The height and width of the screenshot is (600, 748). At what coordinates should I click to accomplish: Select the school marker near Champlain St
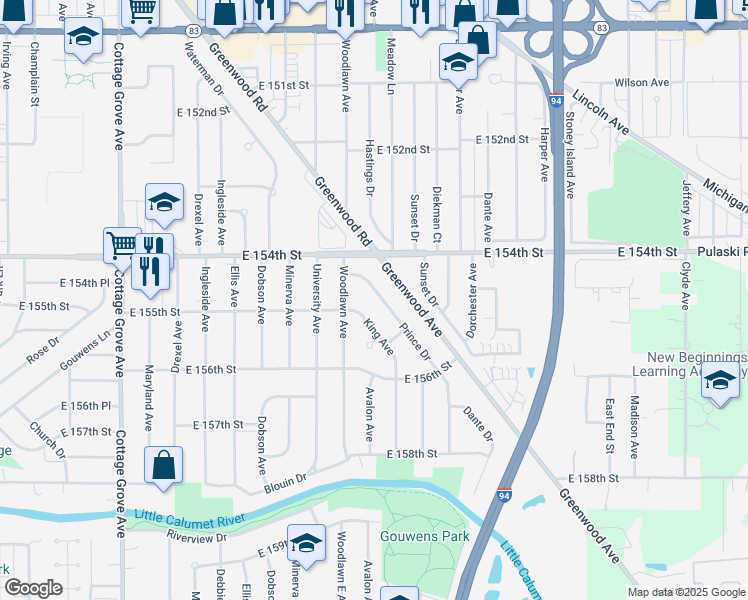tap(84, 37)
